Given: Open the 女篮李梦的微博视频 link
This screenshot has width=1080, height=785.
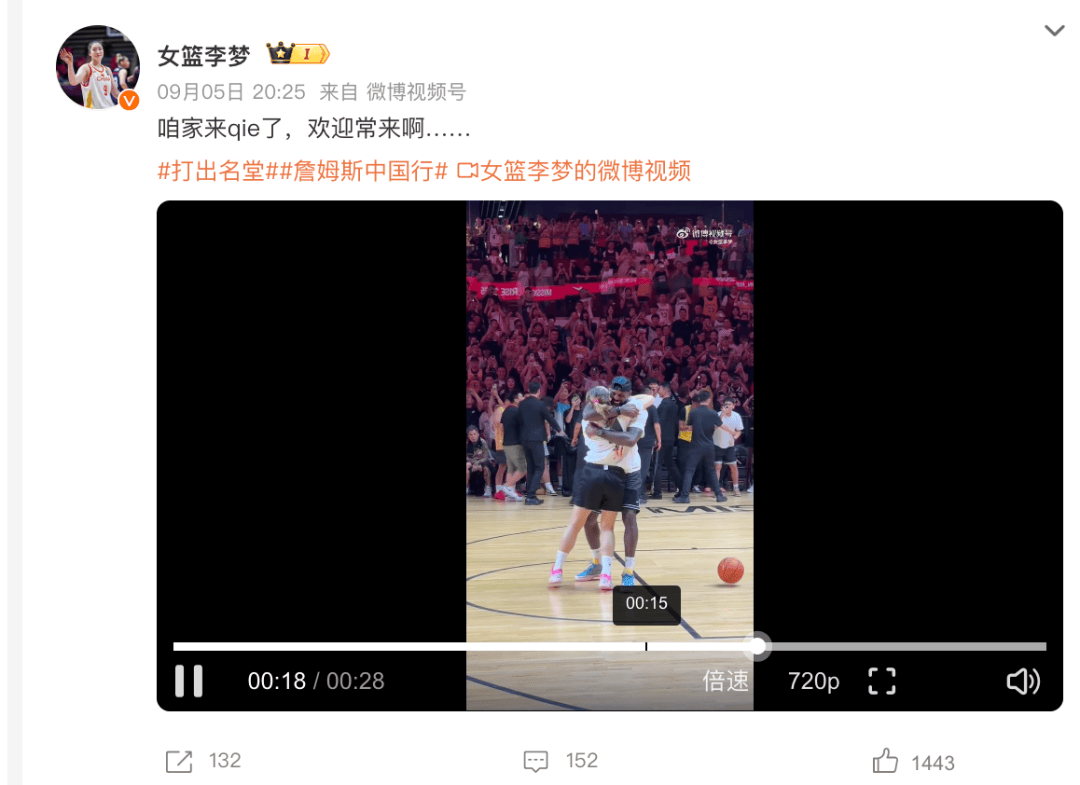Looking at the screenshot, I should click(x=574, y=171).
